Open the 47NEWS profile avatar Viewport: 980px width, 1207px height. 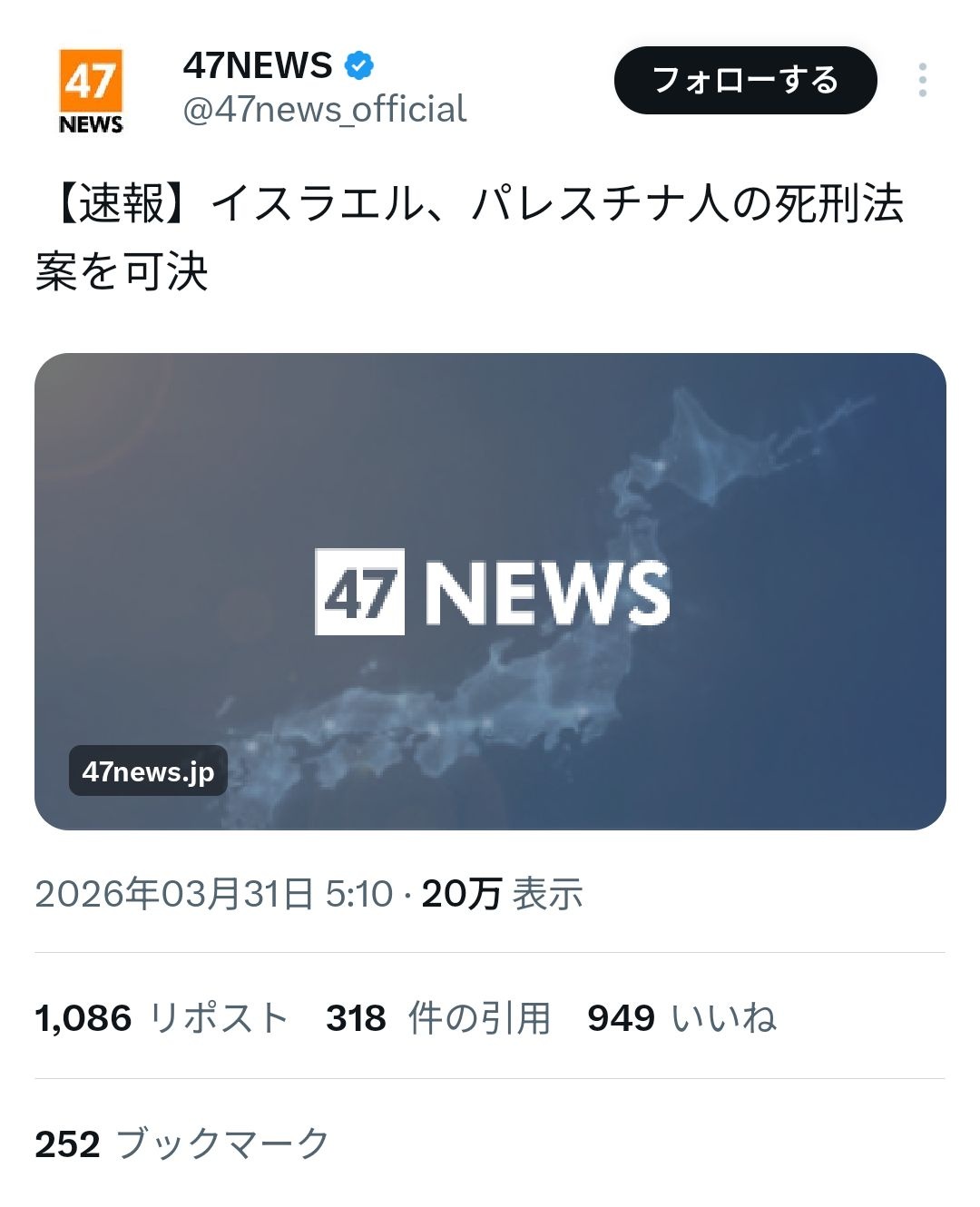[x=91, y=92]
